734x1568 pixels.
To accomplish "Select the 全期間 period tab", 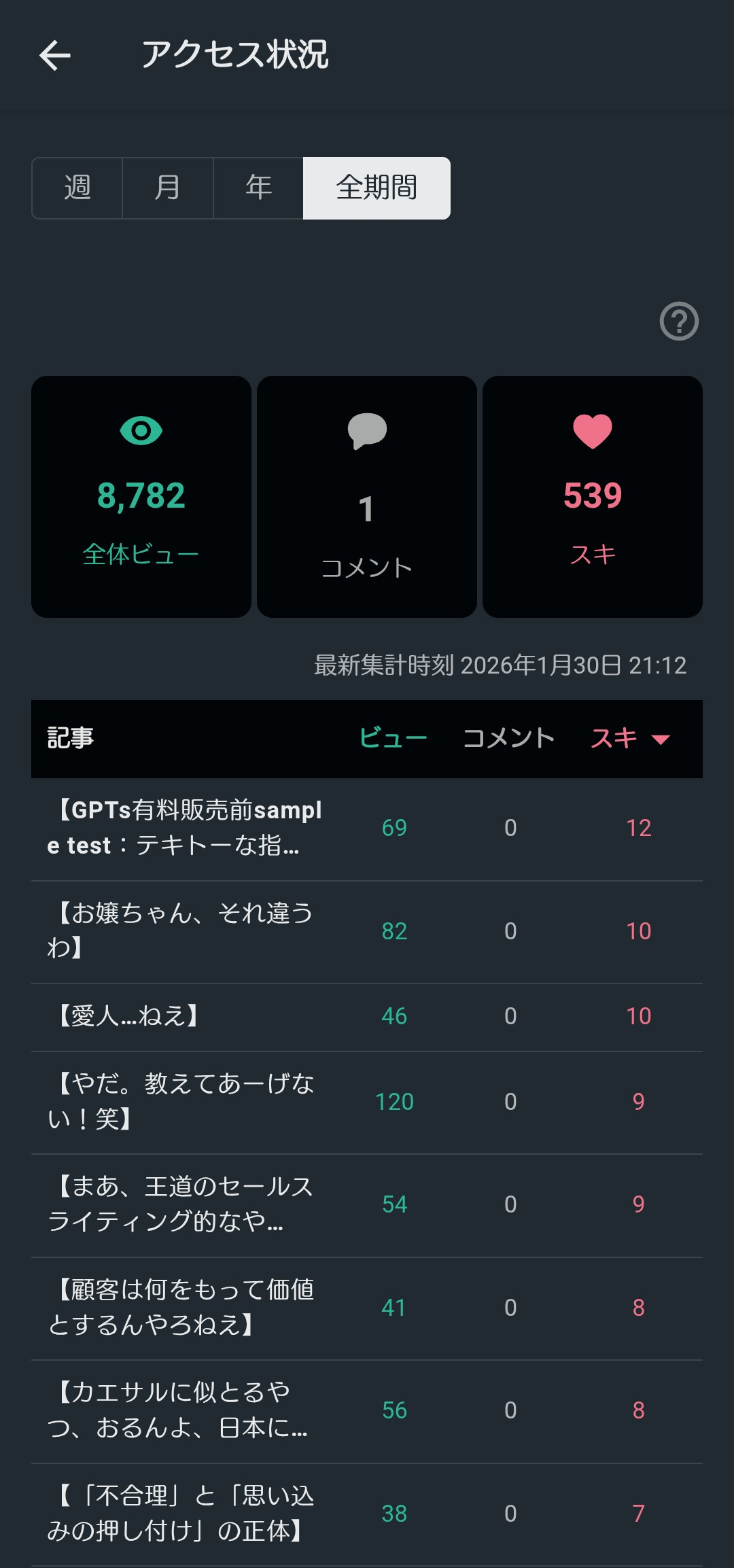I will coord(377,188).
